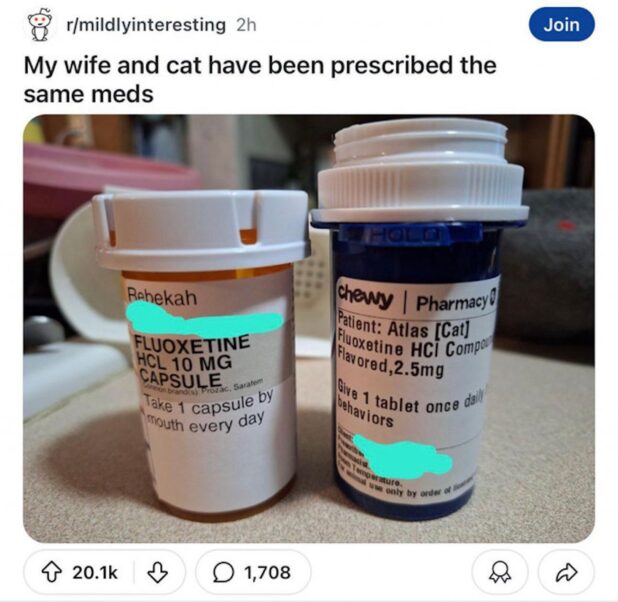View the pill bottles photo full screen
The width and height of the screenshot is (618, 602).
[x=309, y=328]
